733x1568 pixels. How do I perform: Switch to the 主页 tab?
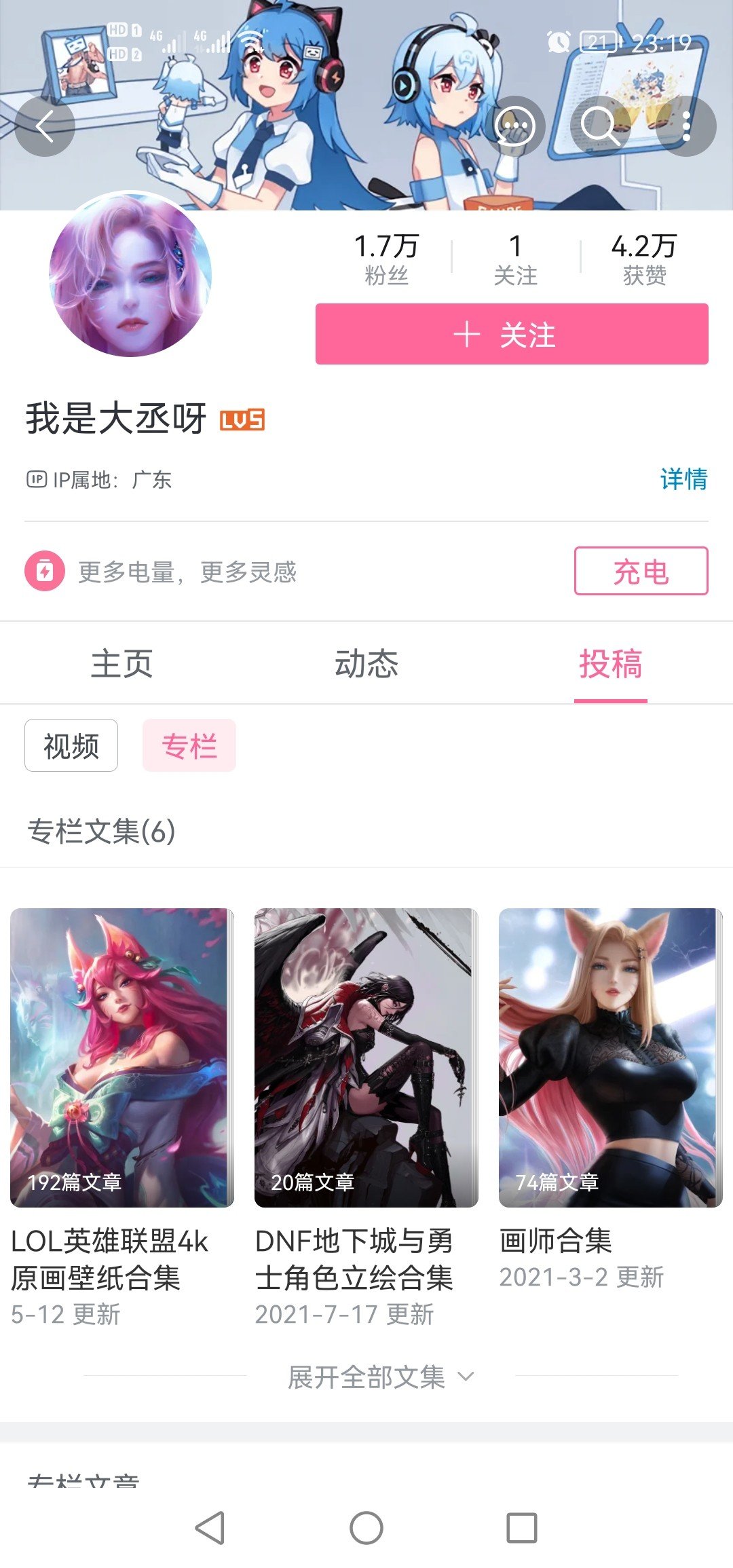[x=122, y=663]
